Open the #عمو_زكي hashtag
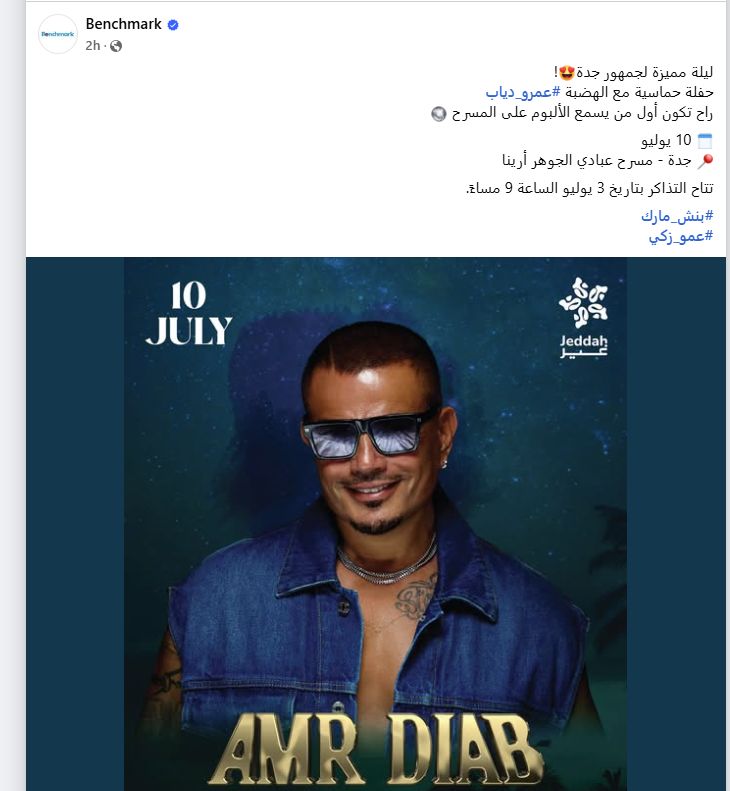 [681, 236]
